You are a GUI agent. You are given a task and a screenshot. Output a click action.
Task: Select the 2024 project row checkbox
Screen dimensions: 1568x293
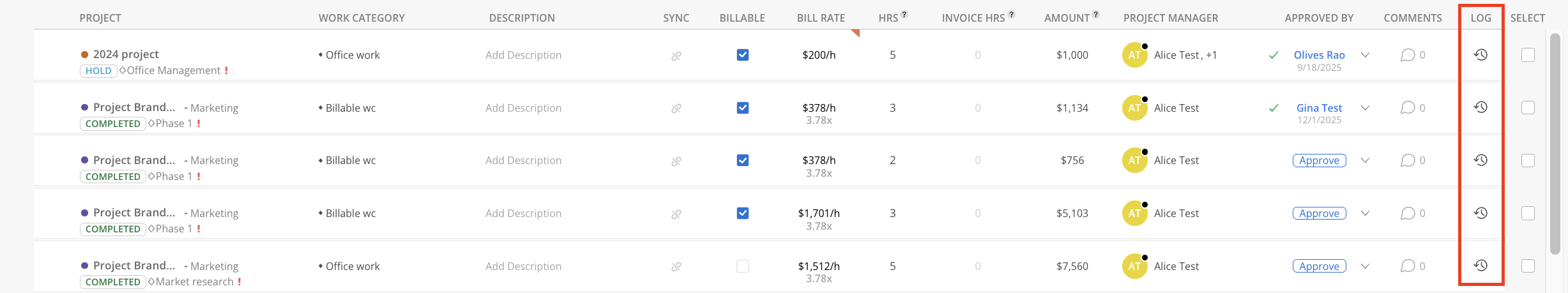click(1528, 55)
